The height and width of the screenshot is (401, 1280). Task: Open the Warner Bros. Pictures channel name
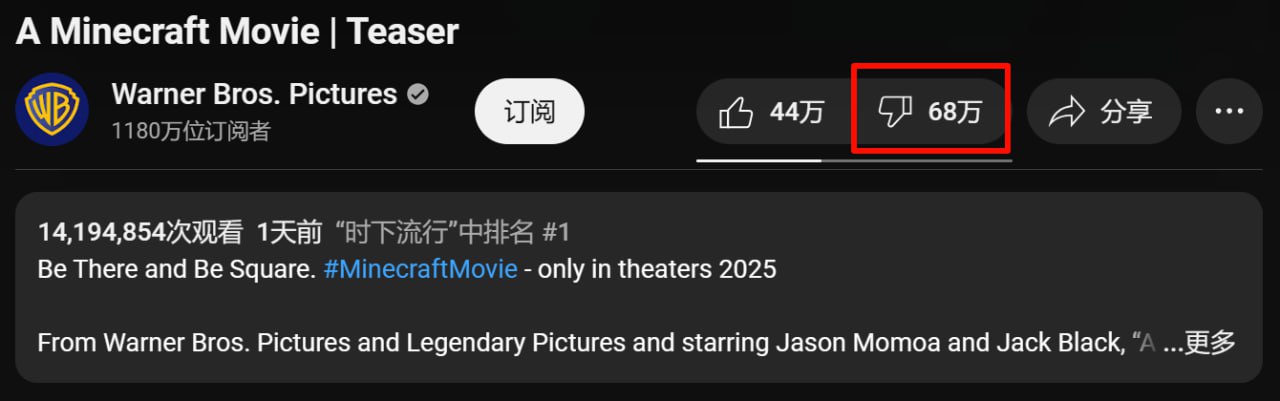tap(254, 95)
